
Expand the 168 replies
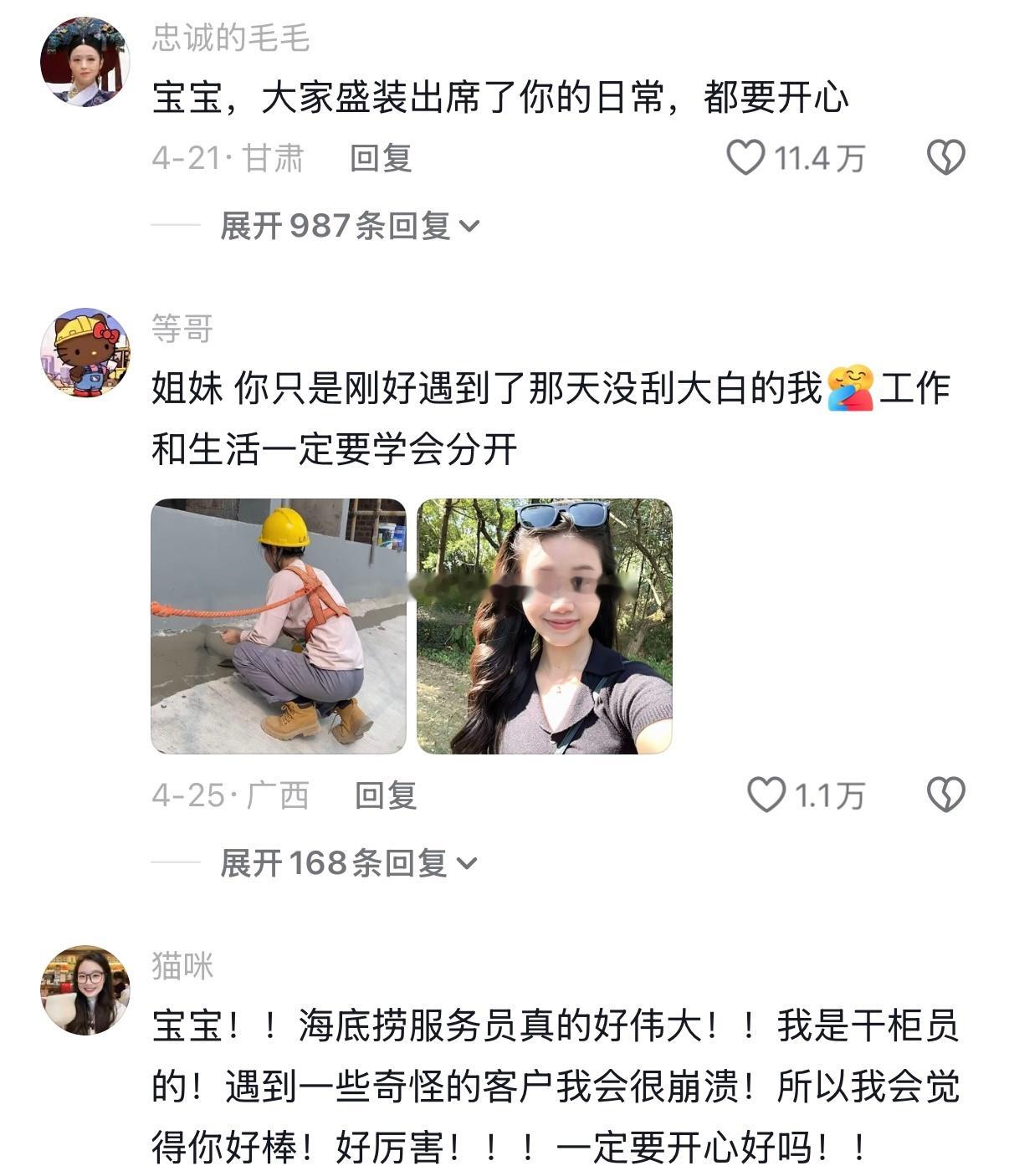click(348, 863)
